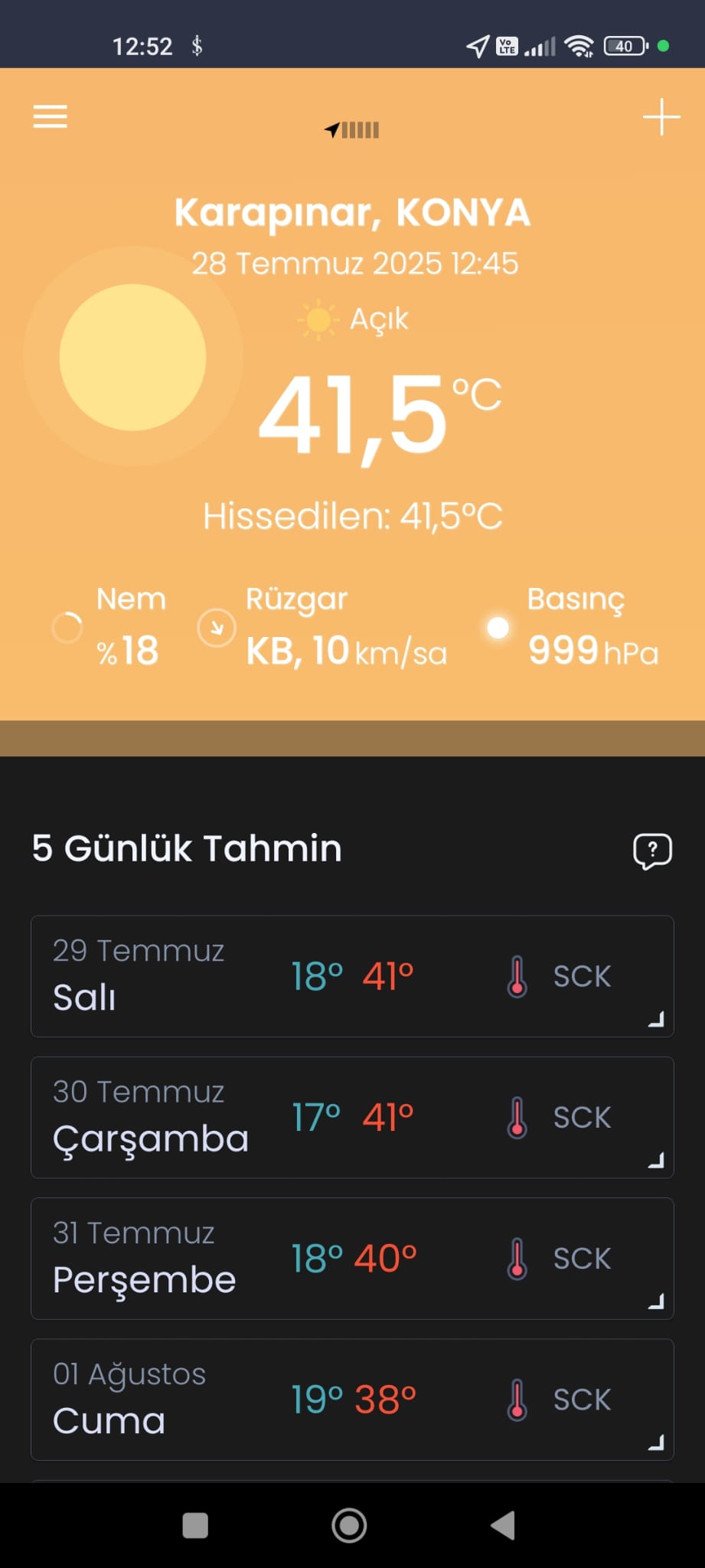The width and height of the screenshot is (705, 1568).
Task: Tap the Android home button
Action: (349, 1525)
